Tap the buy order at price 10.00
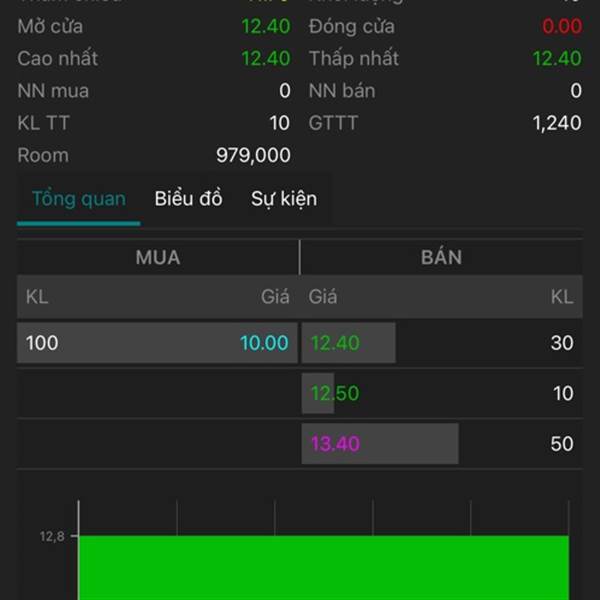The width and height of the screenshot is (600, 600). [x=157, y=343]
